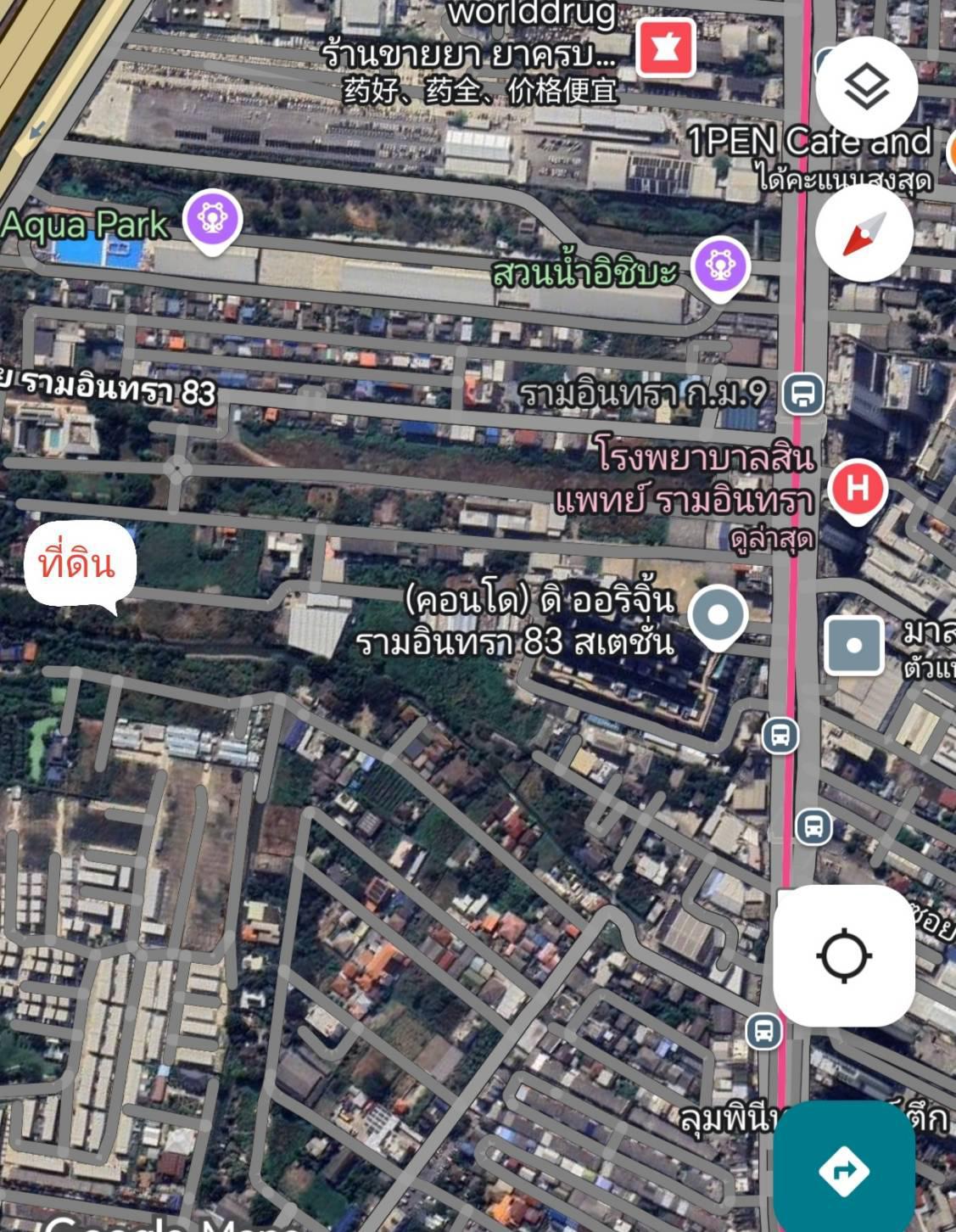Tap the ที่ดิน saved place label
Image resolution: width=956 pixels, height=1232 pixels.
tap(78, 564)
